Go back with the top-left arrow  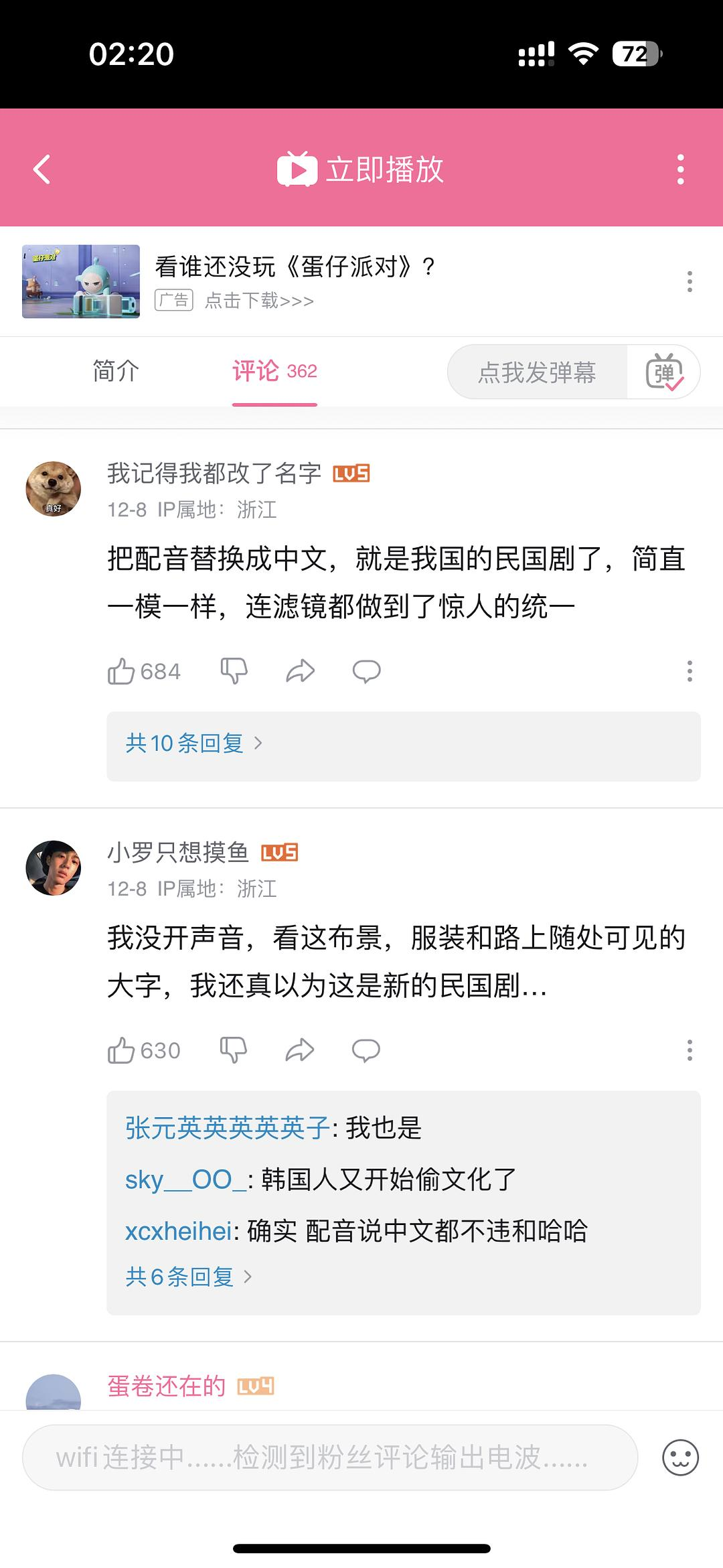click(42, 169)
